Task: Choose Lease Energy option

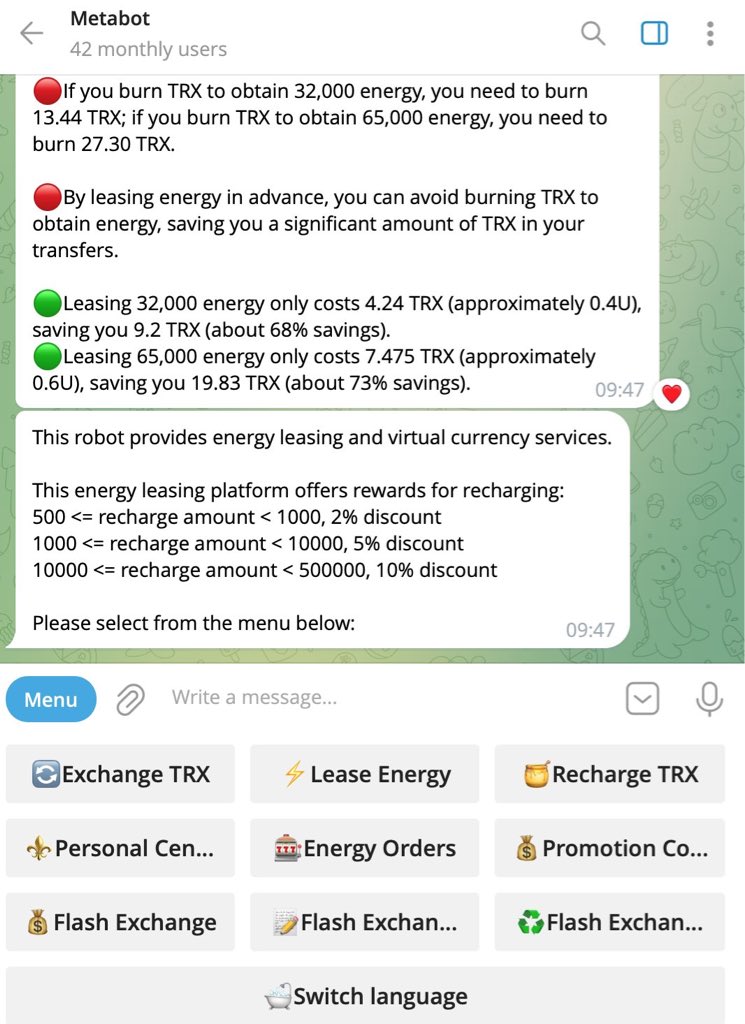Action: pos(365,774)
